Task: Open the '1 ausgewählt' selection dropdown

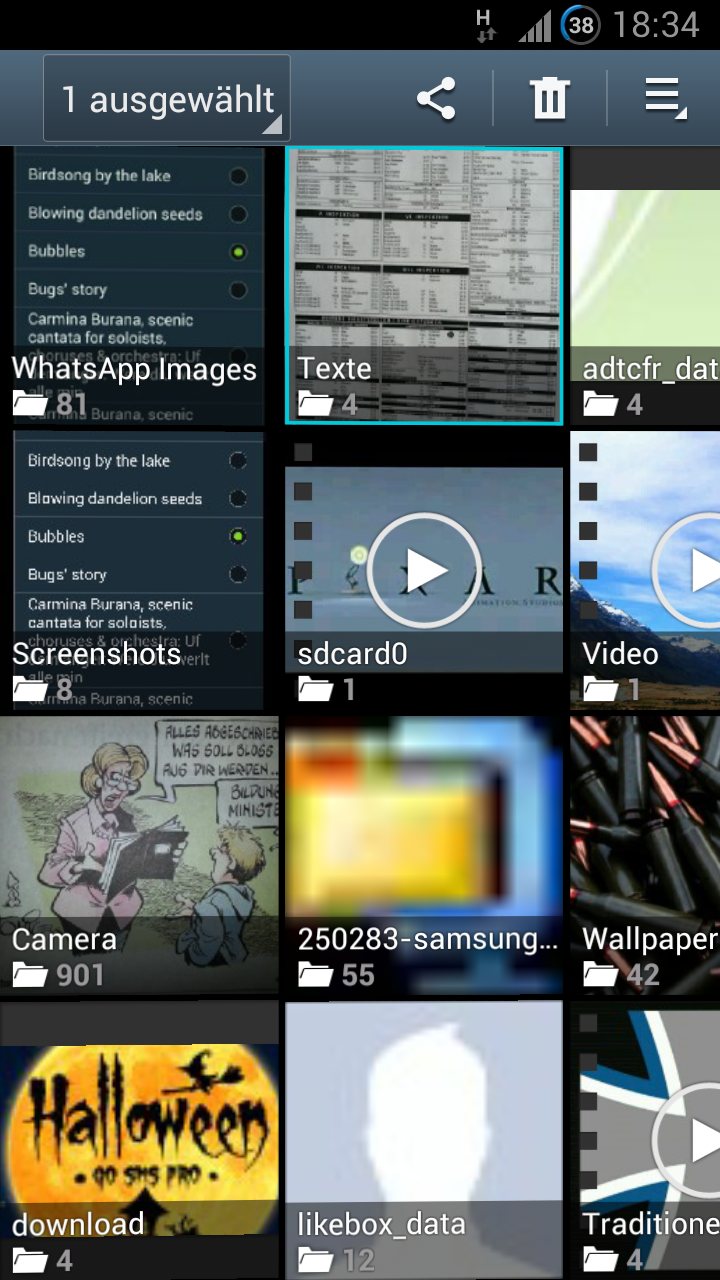Action: [x=167, y=99]
